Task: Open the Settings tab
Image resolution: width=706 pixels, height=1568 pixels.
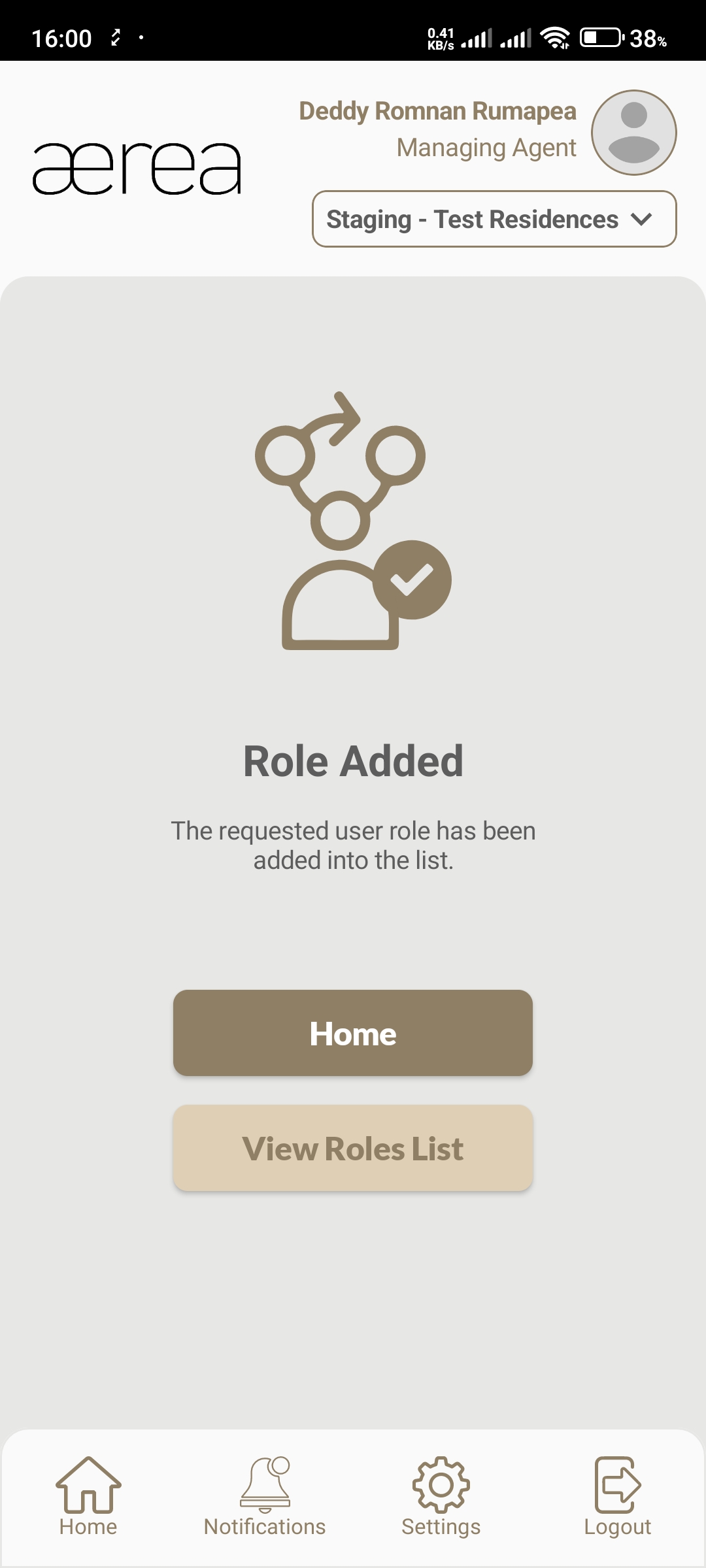Action: (441, 1496)
